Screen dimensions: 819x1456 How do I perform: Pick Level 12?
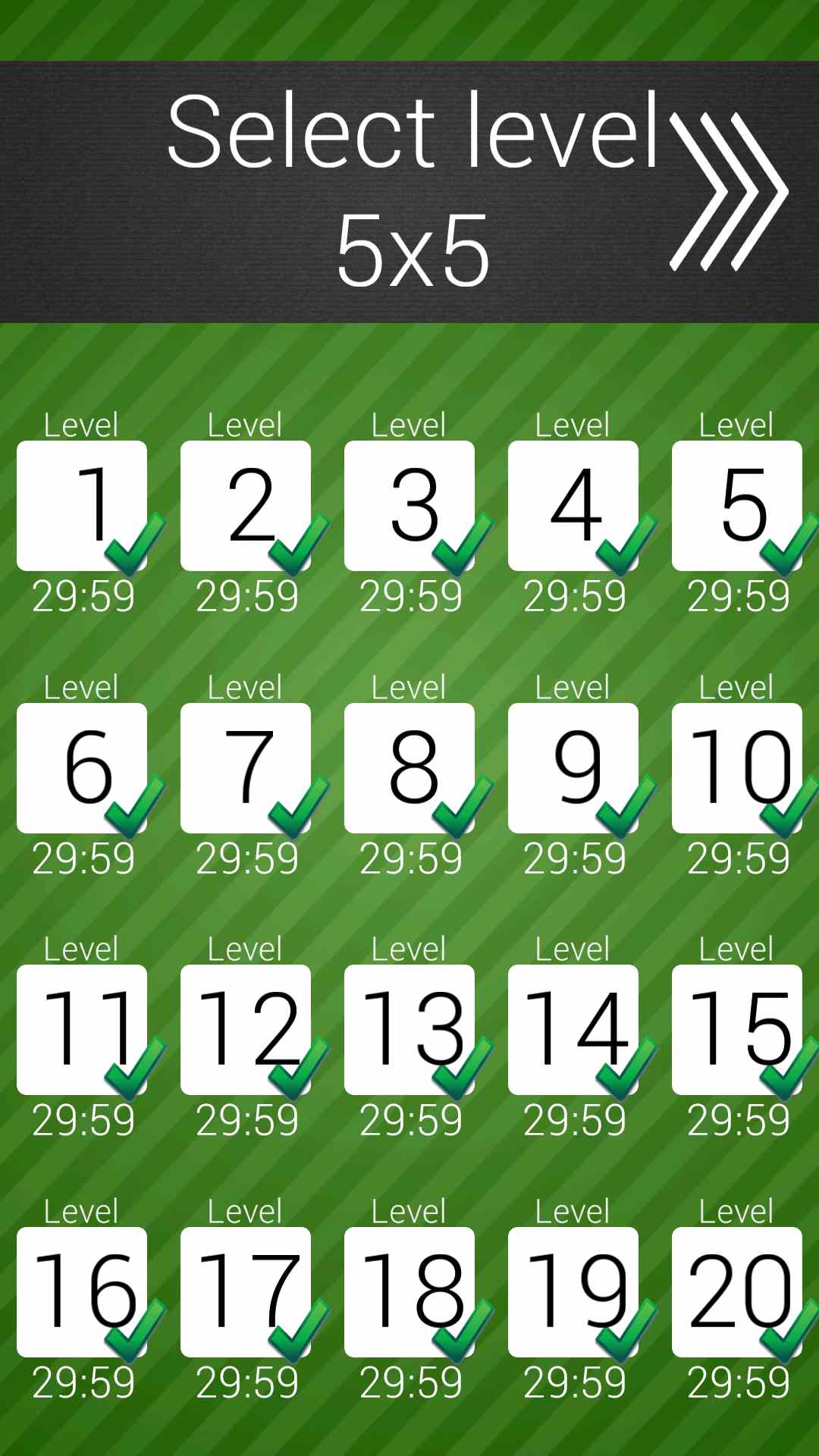point(246,1029)
